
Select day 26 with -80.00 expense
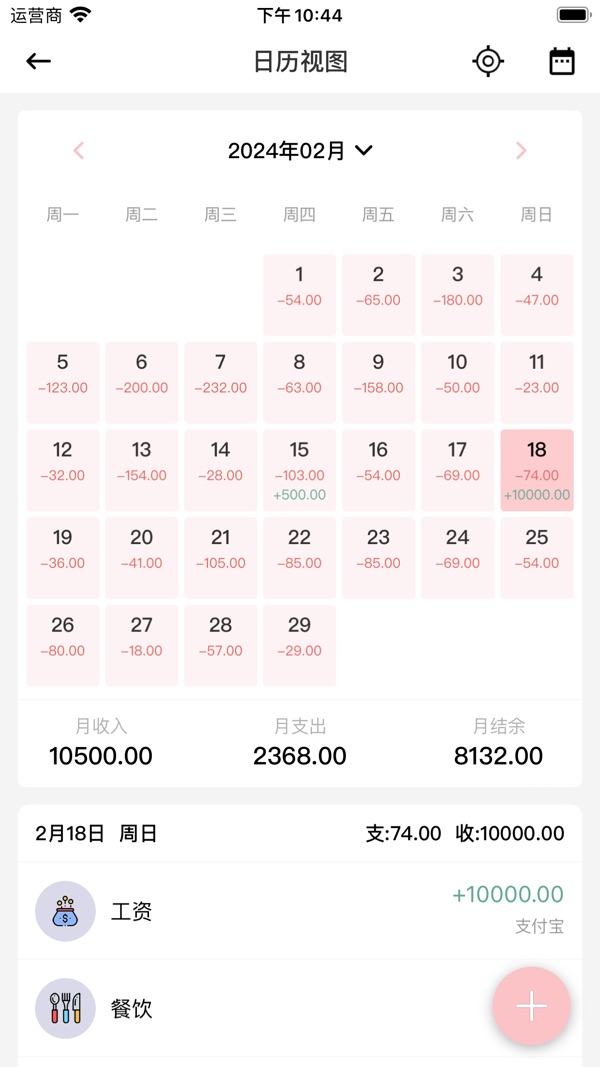(x=63, y=645)
